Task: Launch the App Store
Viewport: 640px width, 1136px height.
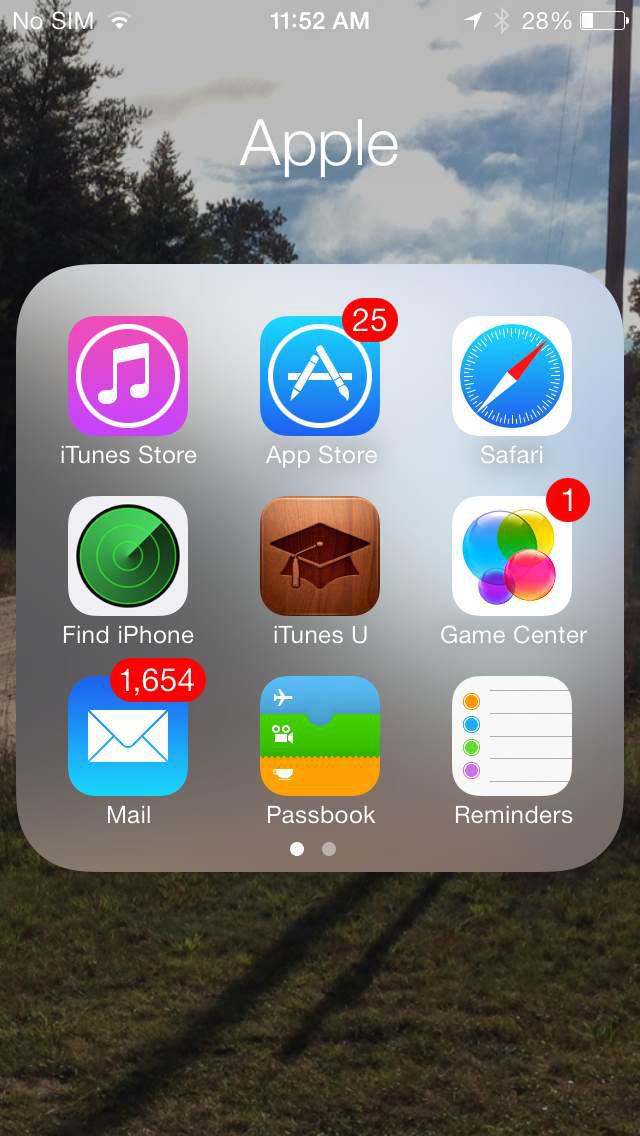Action: point(320,375)
